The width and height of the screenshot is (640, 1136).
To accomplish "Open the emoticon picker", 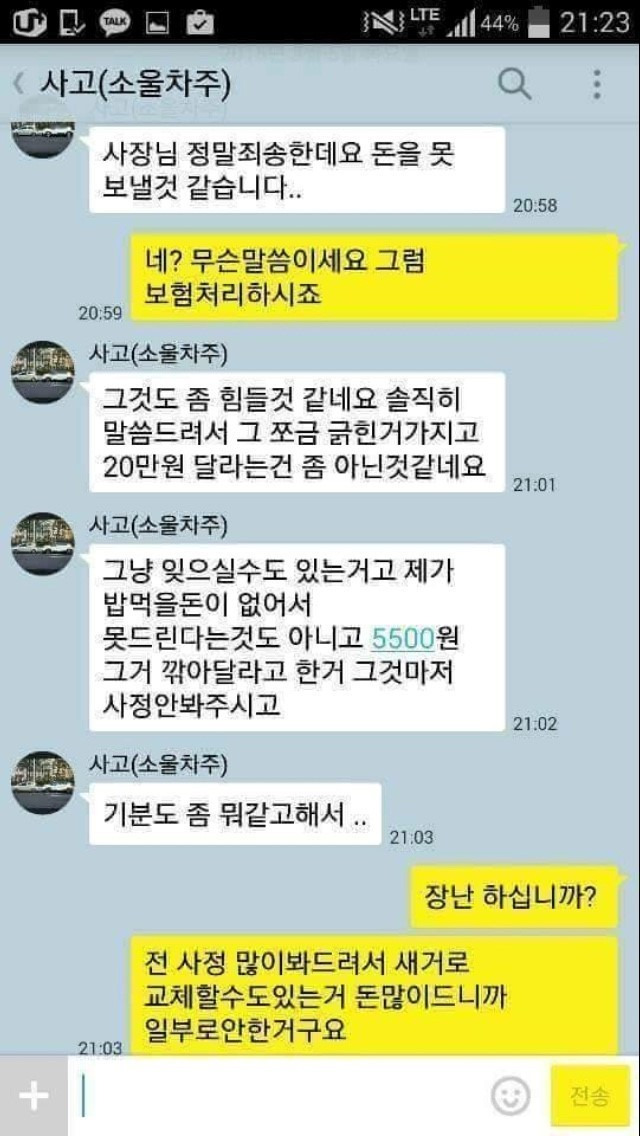I will pyautogui.click(x=510, y=1095).
